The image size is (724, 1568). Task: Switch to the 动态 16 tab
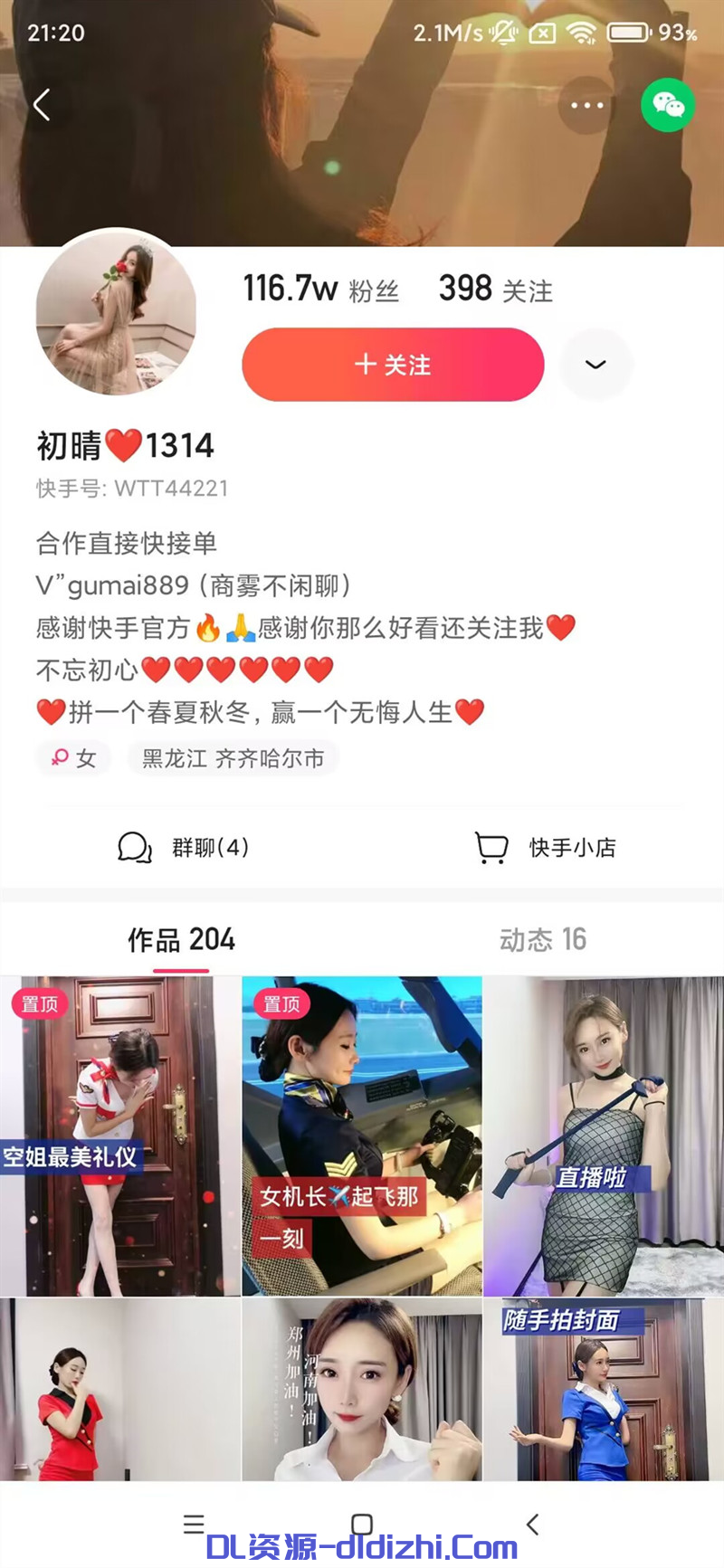coord(541,941)
